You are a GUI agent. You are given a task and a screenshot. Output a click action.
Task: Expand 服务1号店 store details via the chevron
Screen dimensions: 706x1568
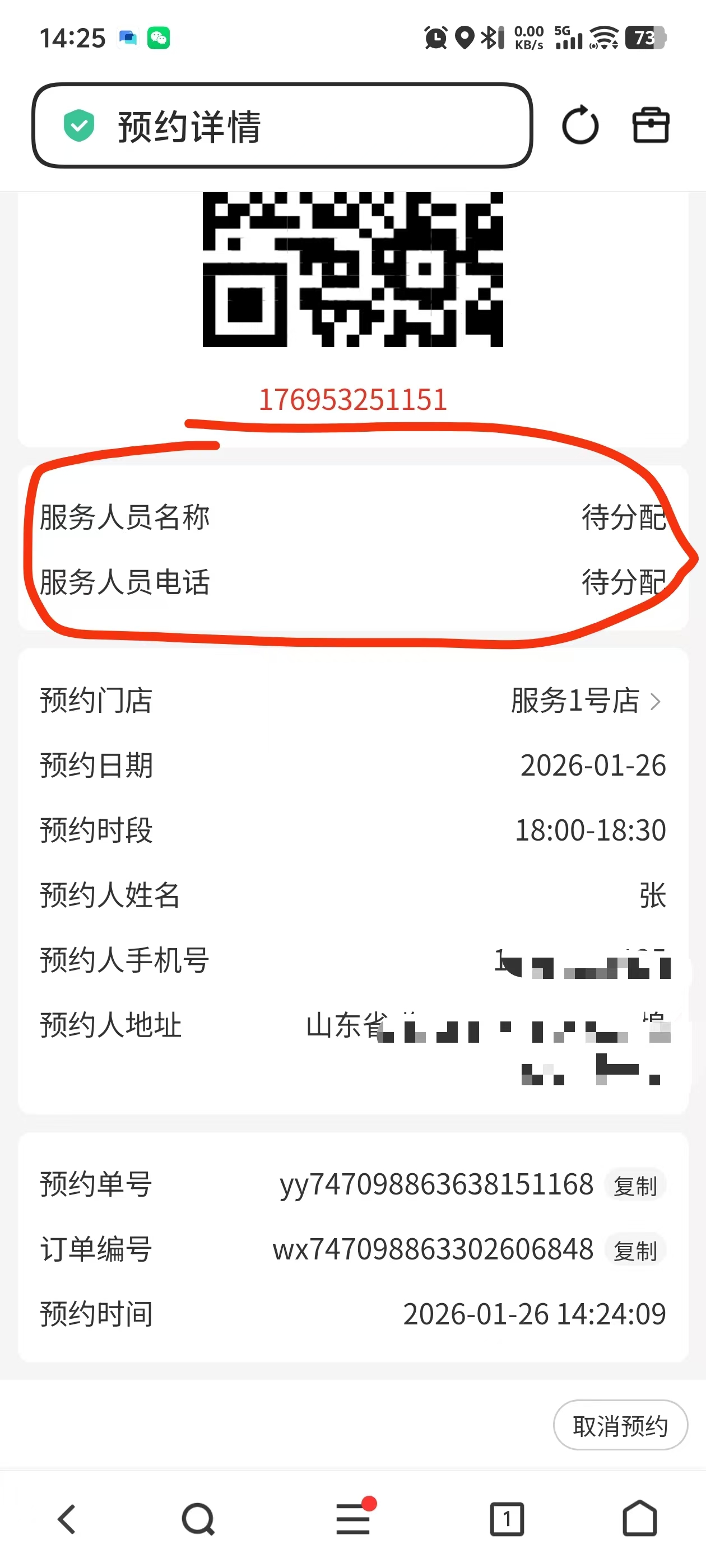[x=657, y=701]
